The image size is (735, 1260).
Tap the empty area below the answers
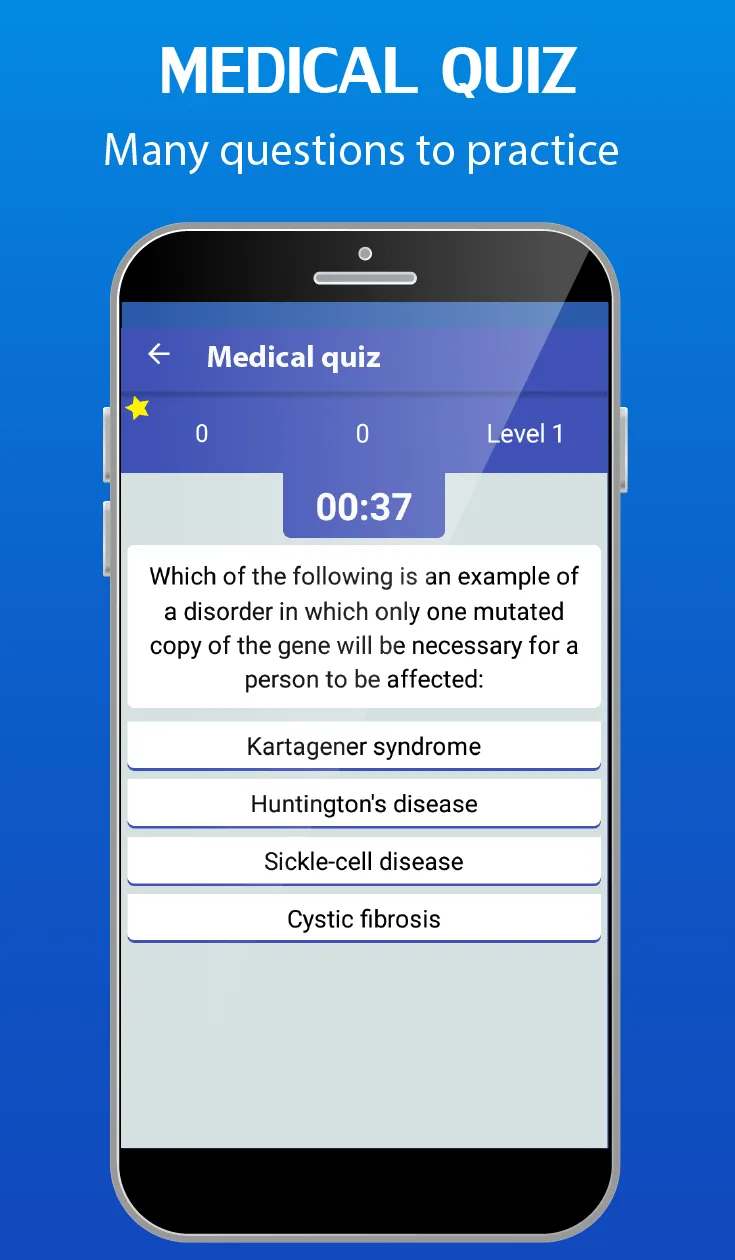click(364, 1040)
